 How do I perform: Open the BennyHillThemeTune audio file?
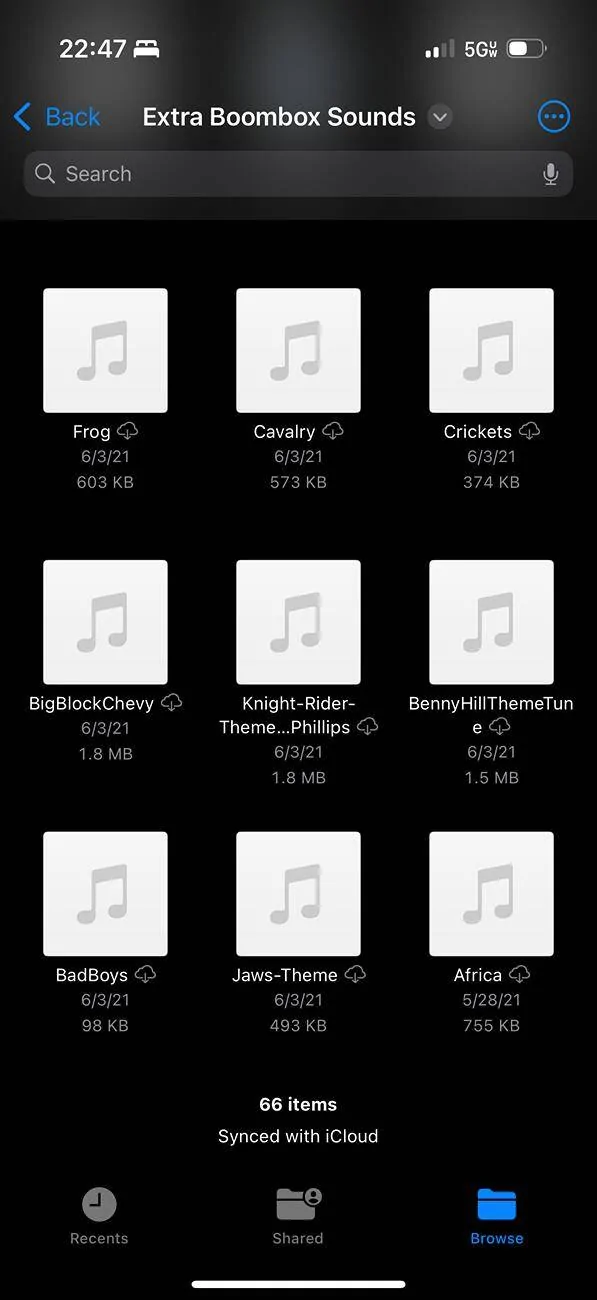coord(491,622)
